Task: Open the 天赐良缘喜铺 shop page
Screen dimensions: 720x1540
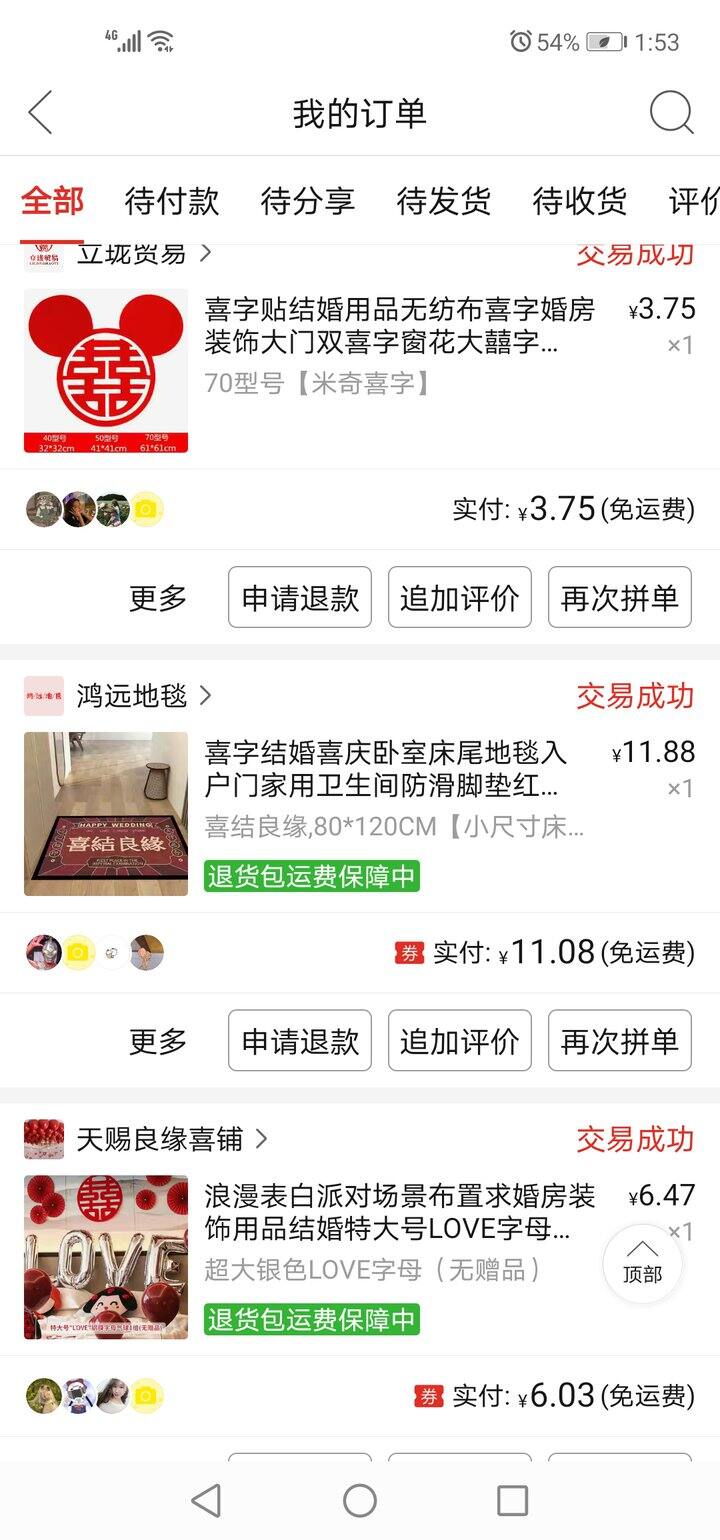Action: (146, 1139)
